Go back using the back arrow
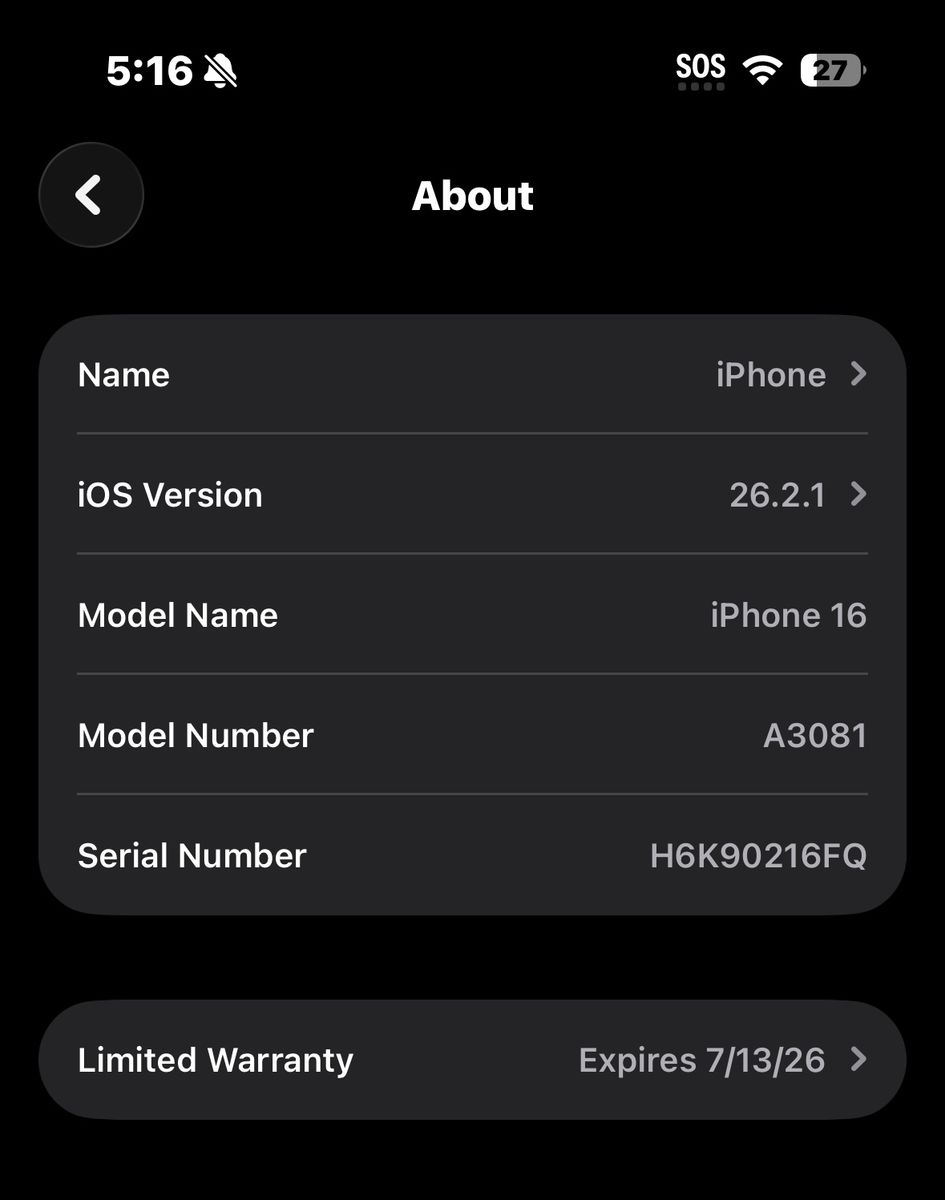The height and width of the screenshot is (1200, 945). coord(90,195)
